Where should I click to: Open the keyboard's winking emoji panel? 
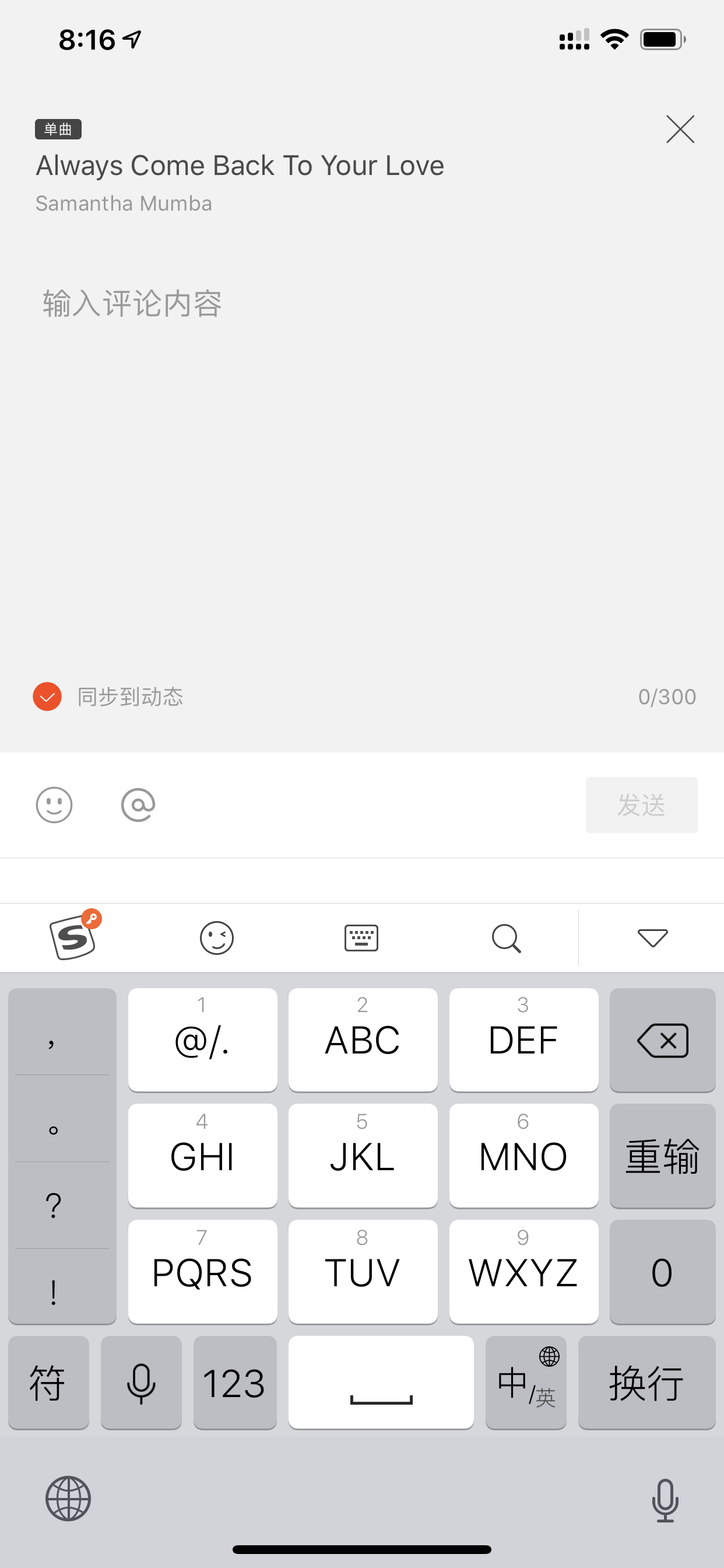point(217,937)
